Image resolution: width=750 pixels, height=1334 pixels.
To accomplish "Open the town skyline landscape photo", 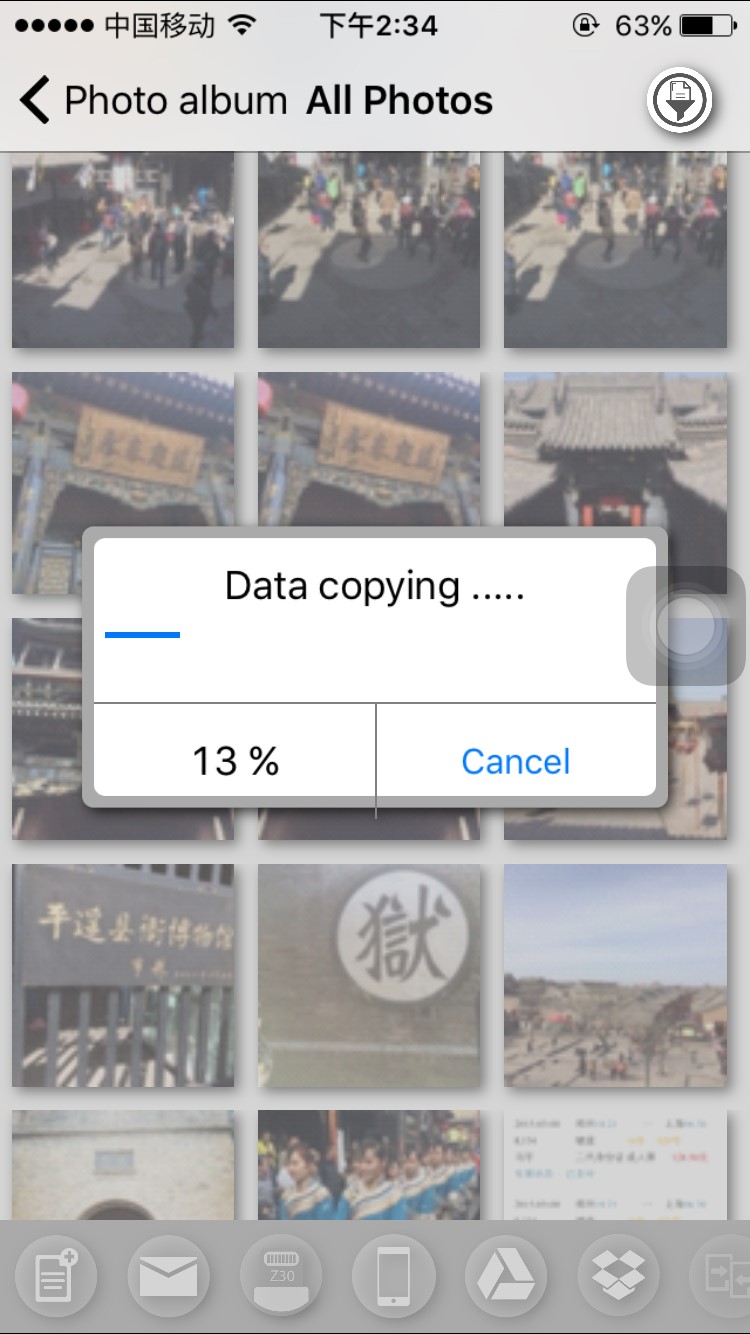I will 615,975.
